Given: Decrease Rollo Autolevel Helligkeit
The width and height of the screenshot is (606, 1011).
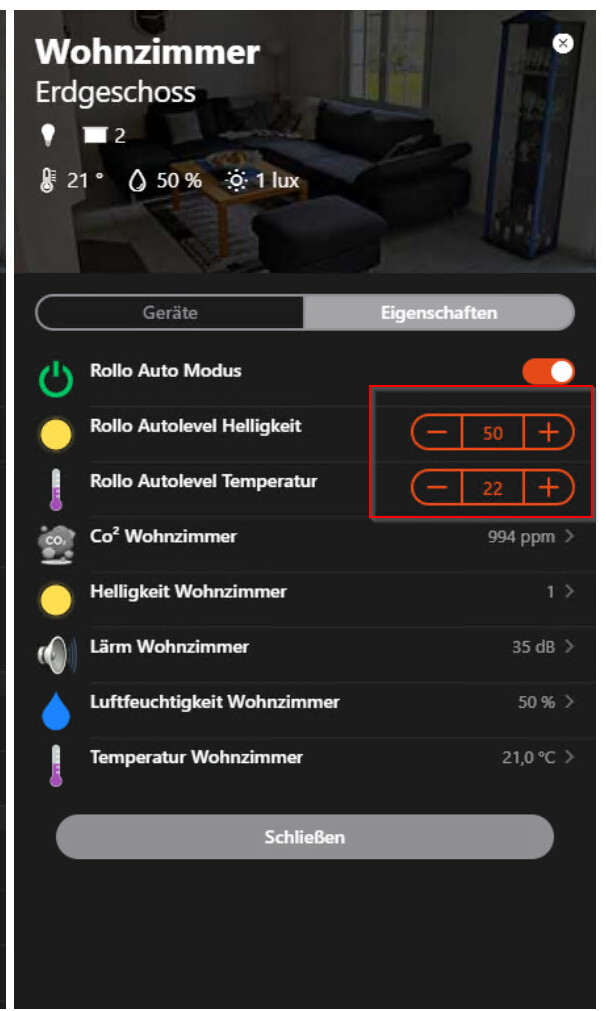Looking at the screenshot, I should (437, 433).
